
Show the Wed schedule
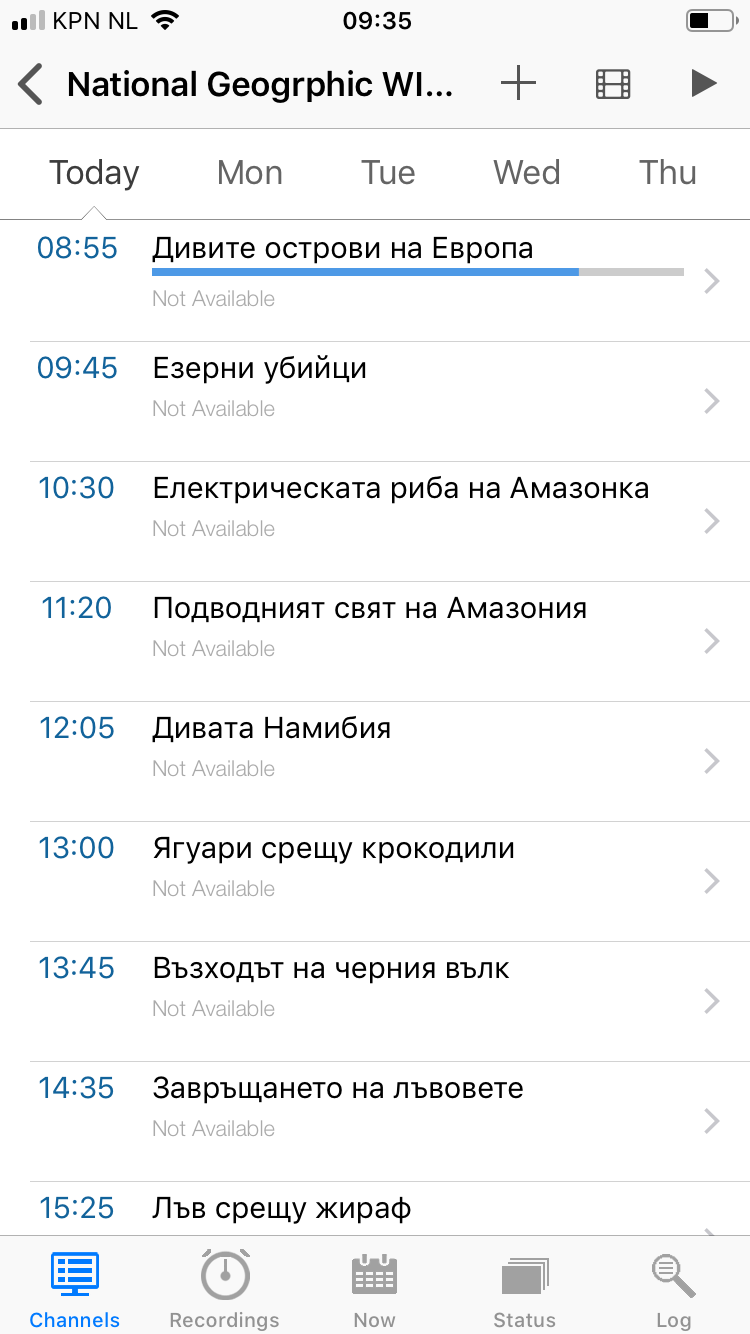[527, 173]
